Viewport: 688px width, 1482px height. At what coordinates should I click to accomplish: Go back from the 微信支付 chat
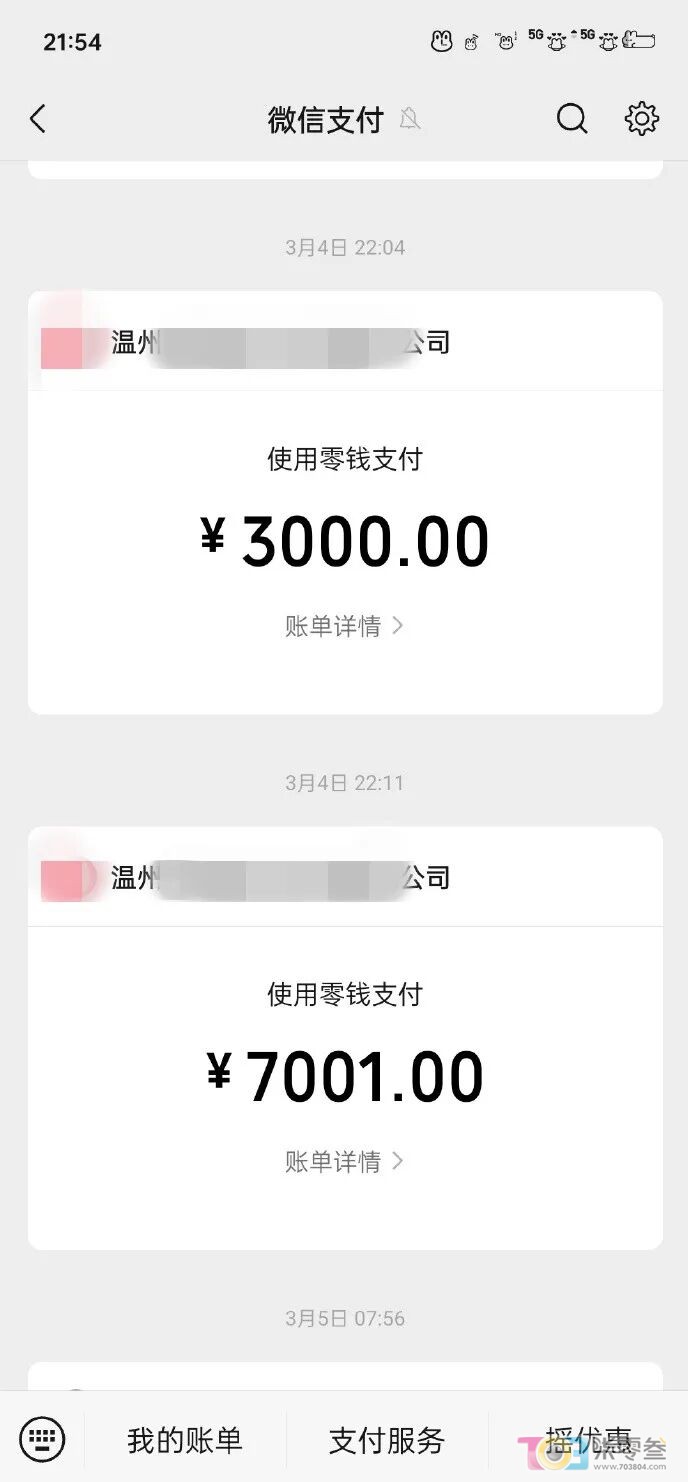(38, 120)
